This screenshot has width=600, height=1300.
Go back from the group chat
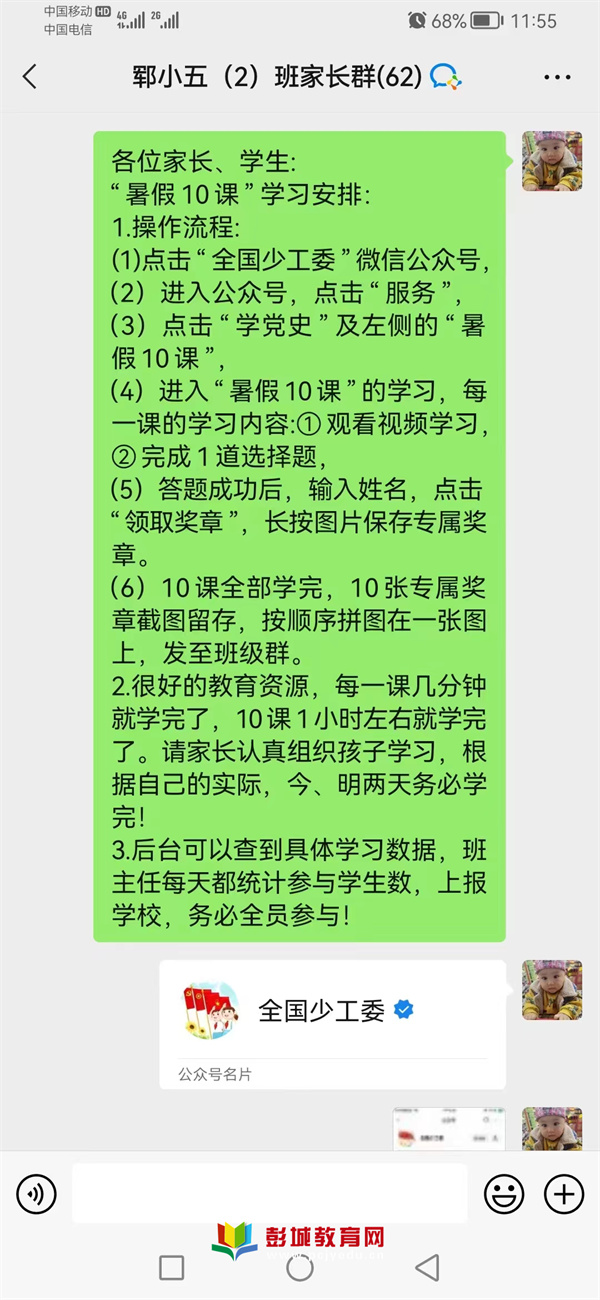click(30, 77)
